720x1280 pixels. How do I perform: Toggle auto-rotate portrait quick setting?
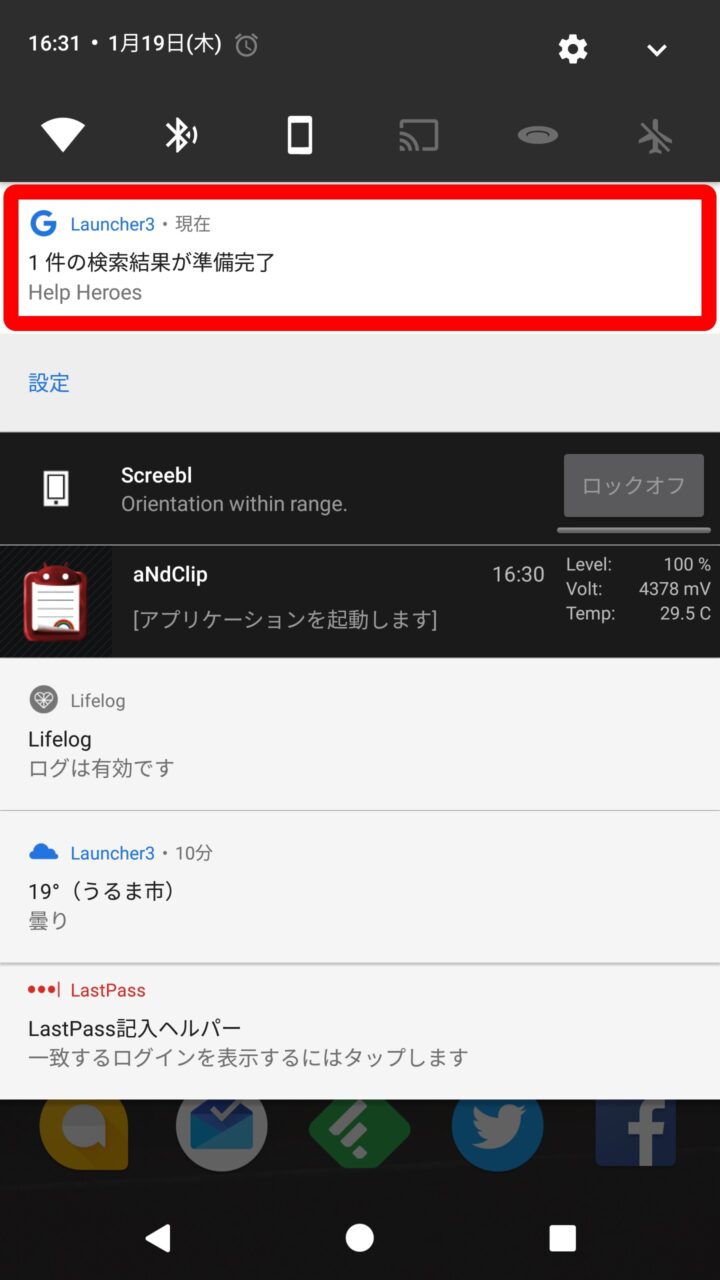[x=300, y=135]
